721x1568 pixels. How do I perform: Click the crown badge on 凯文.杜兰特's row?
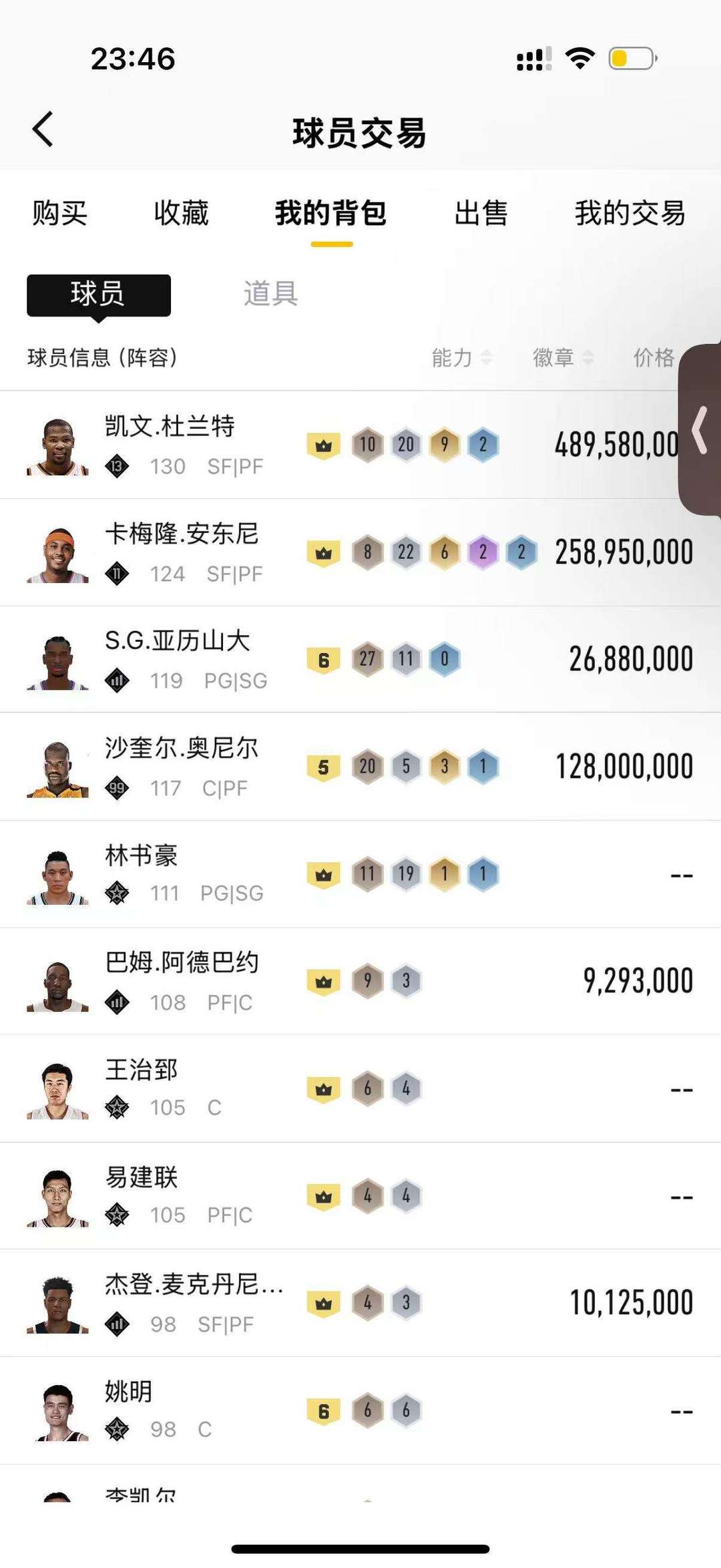324,443
